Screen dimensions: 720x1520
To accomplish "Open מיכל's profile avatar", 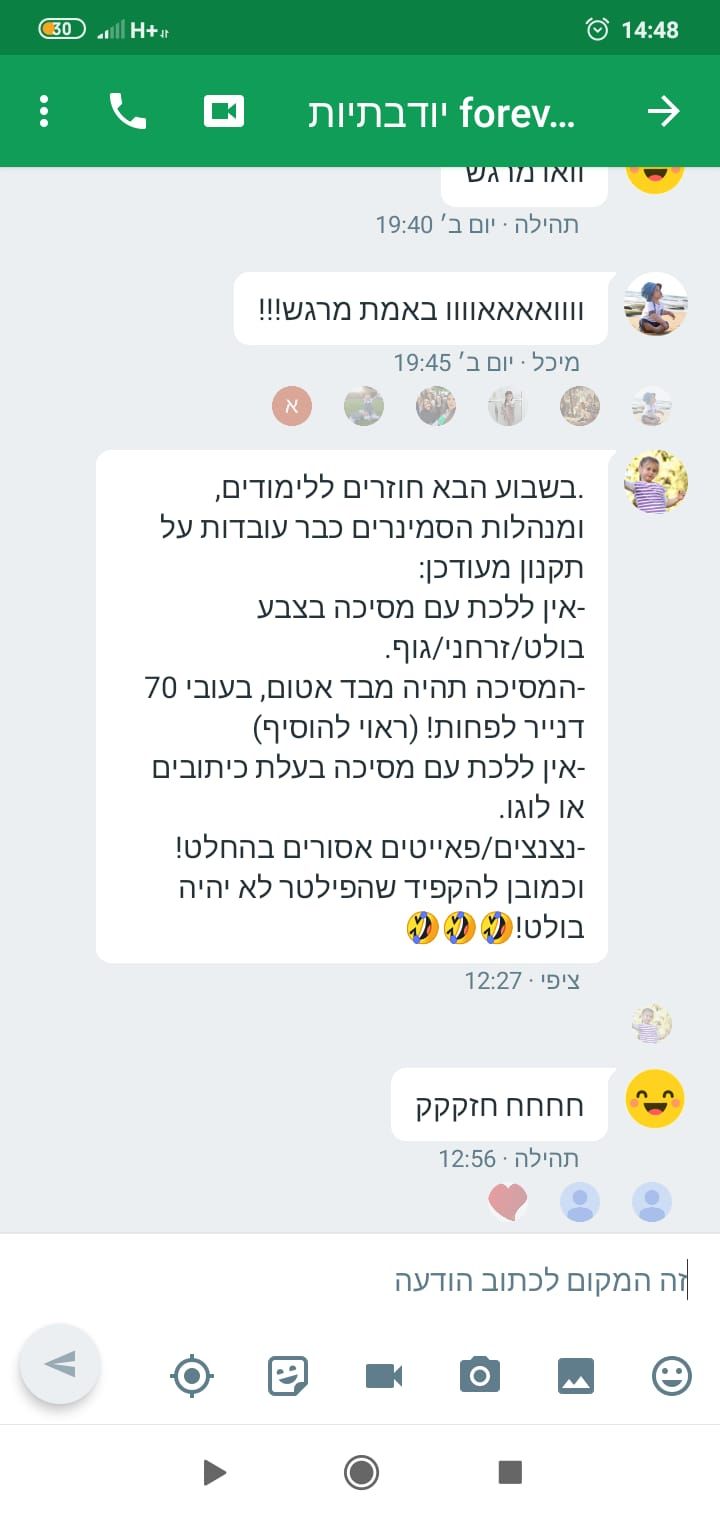I will [656, 304].
